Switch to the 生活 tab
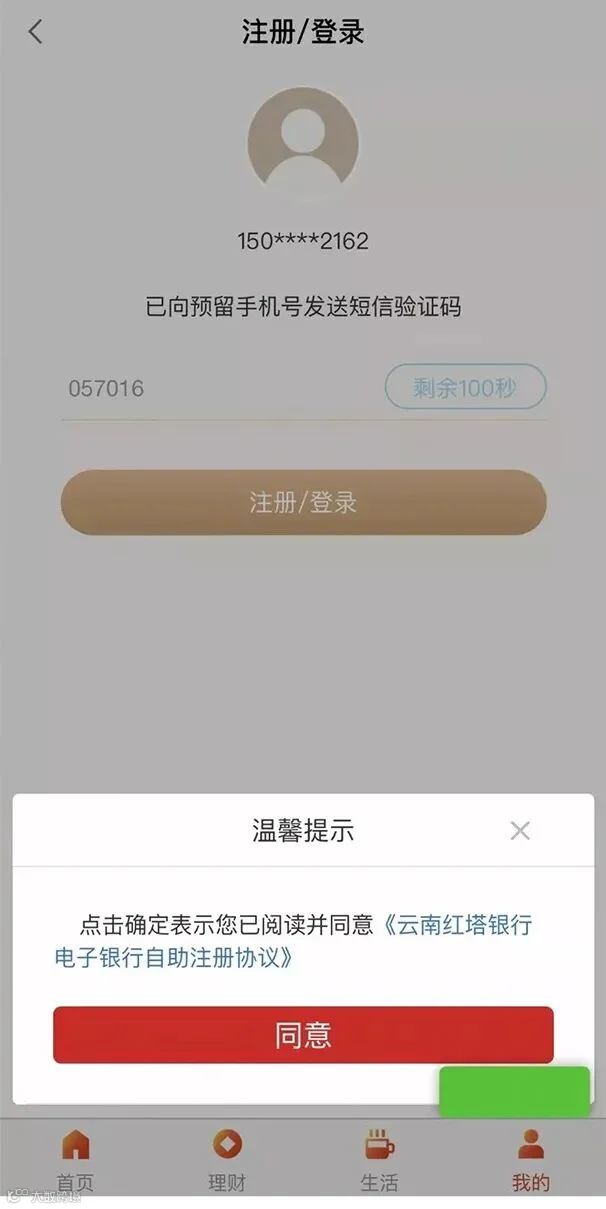The height and width of the screenshot is (1209, 606). [x=379, y=1160]
